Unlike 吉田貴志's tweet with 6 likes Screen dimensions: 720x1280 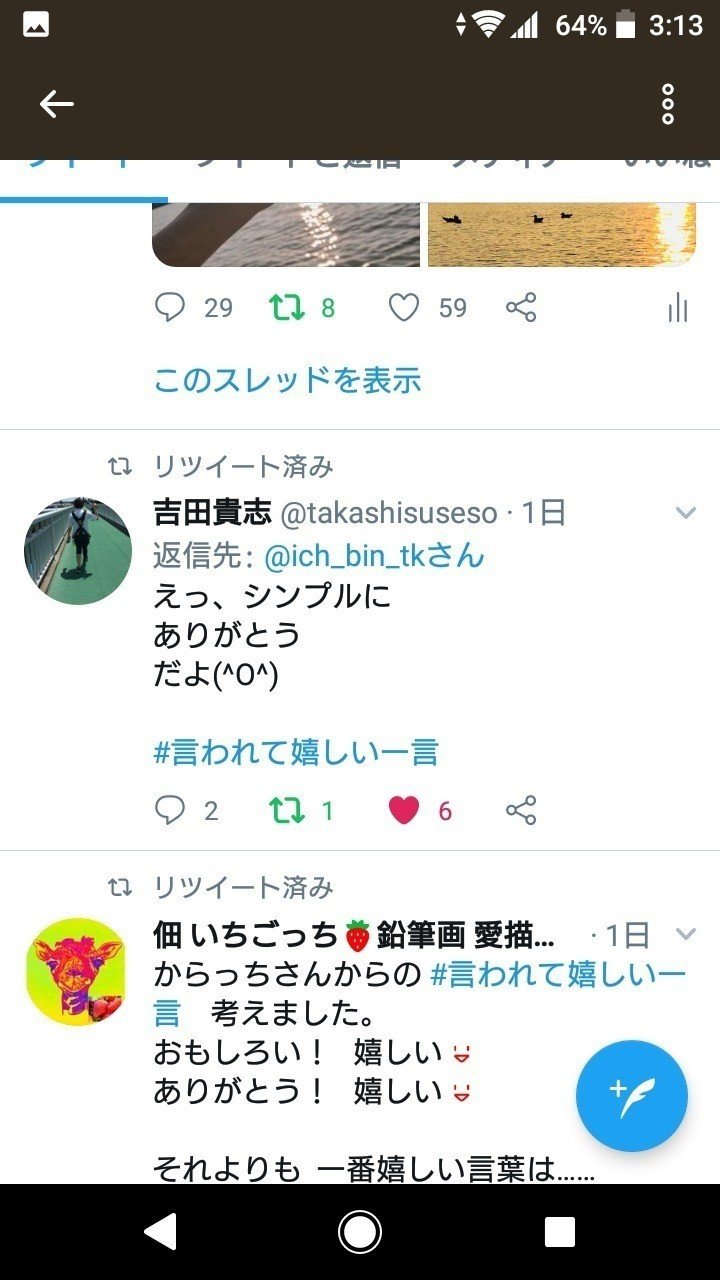[x=403, y=810]
